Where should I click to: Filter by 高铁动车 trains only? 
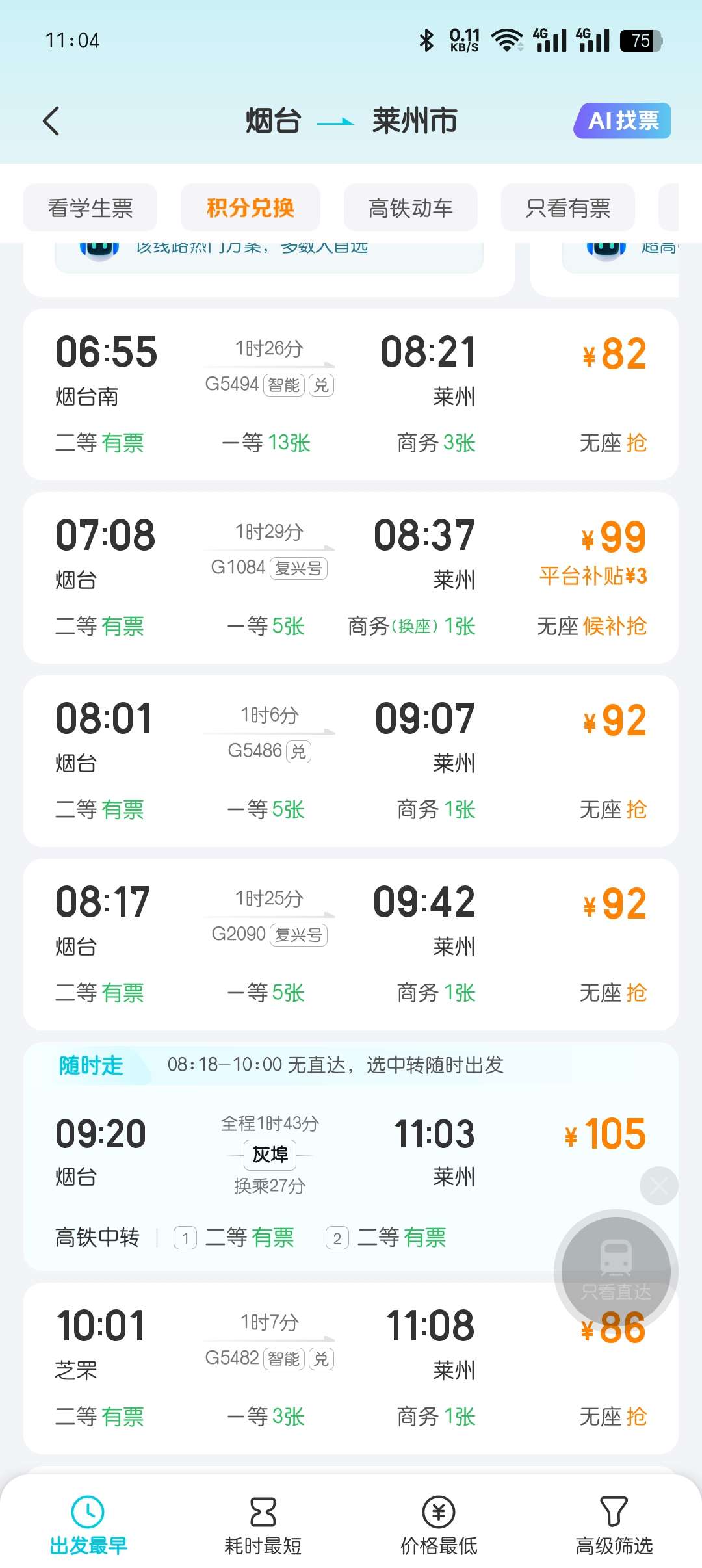[410, 208]
